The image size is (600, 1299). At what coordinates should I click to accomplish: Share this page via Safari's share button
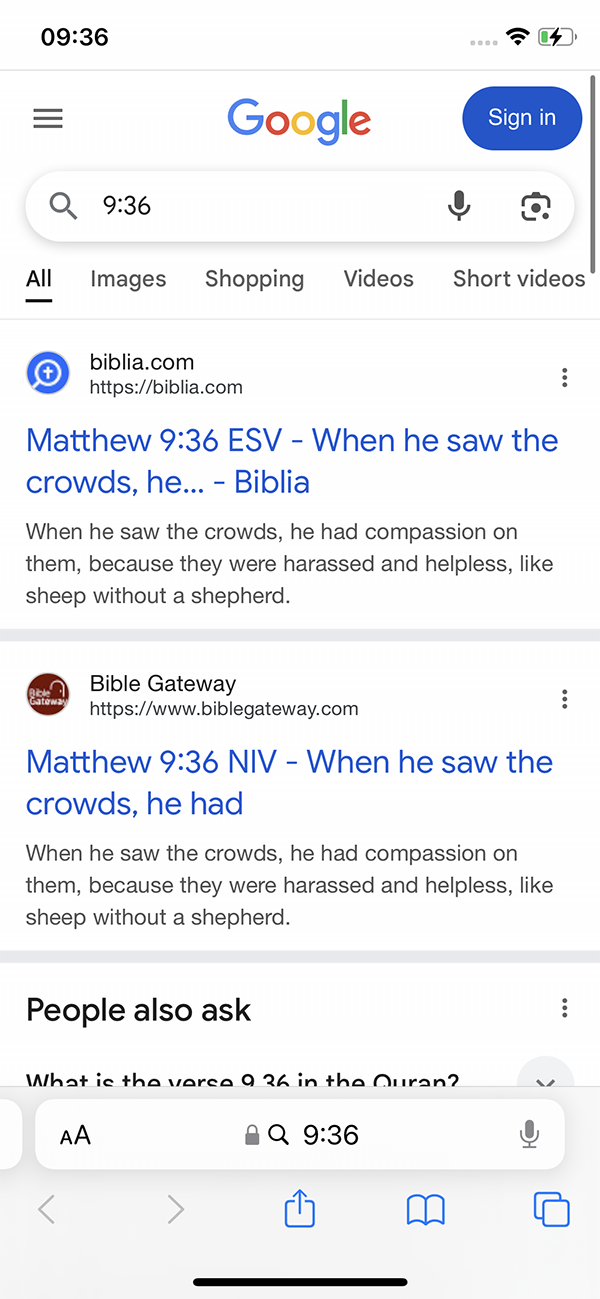(x=300, y=1211)
